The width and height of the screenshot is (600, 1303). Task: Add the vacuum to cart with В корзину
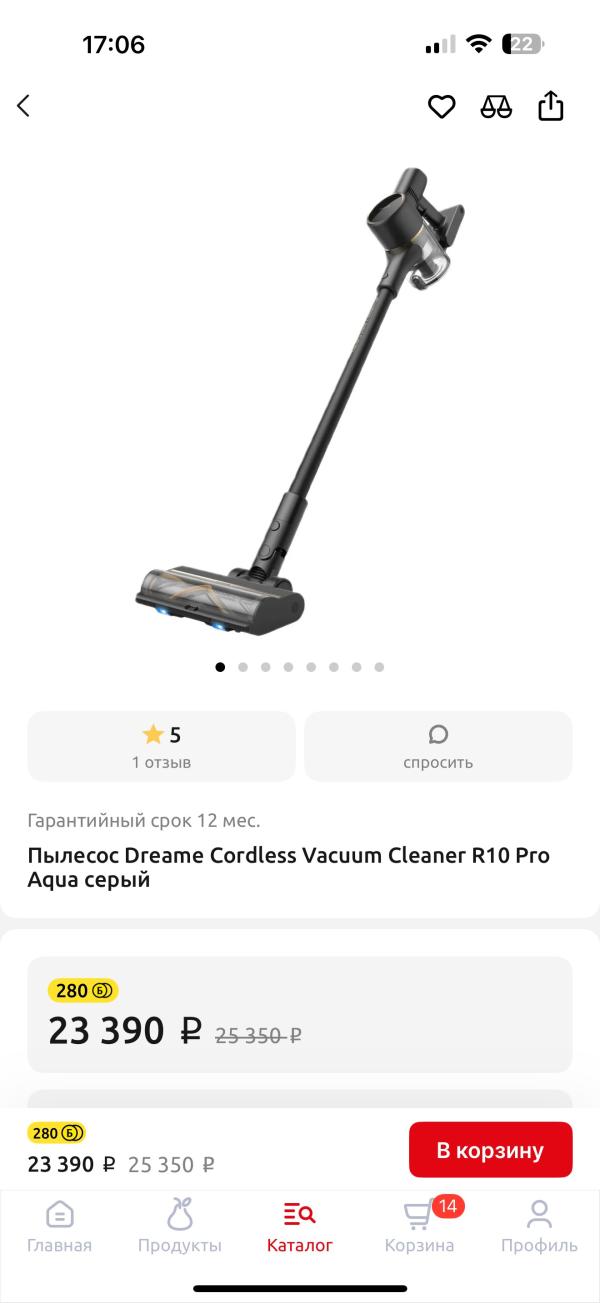coord(490,1150)
